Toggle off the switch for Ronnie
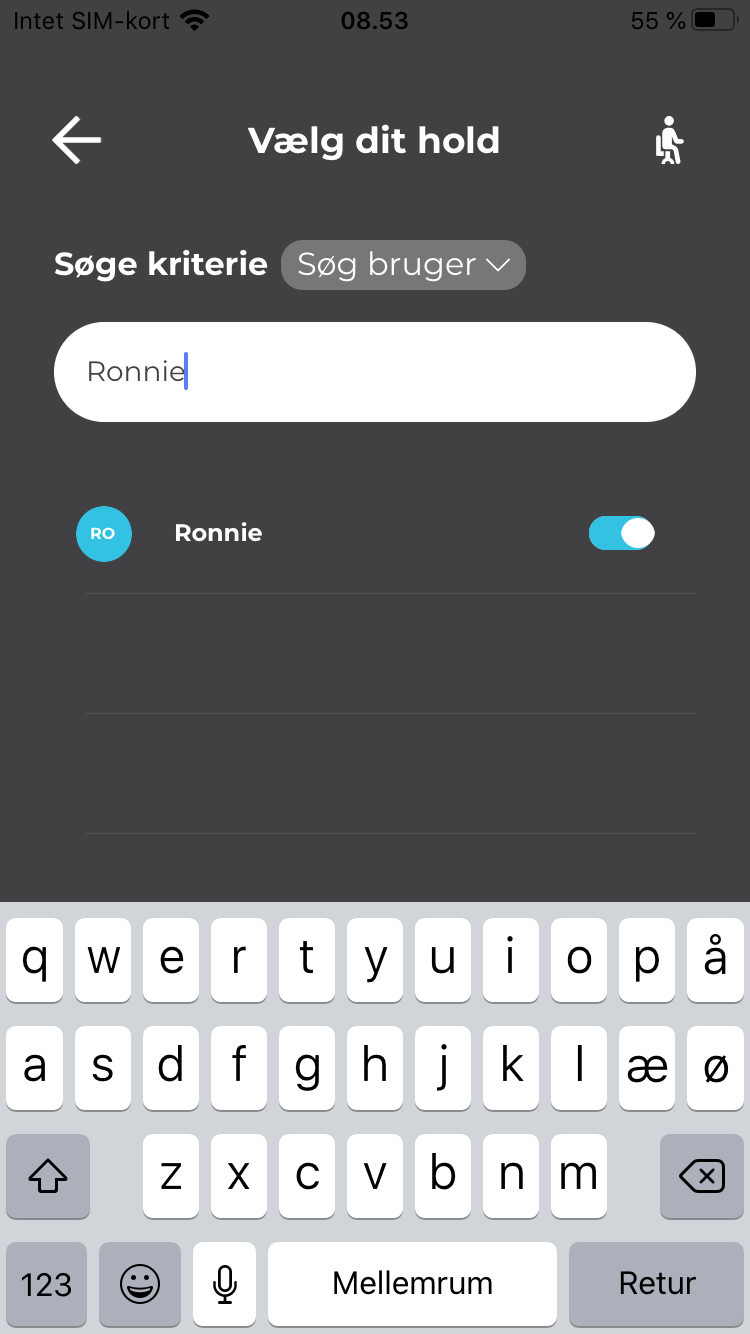The width and height of the screenshot is (750, 1334). point(622,533)
